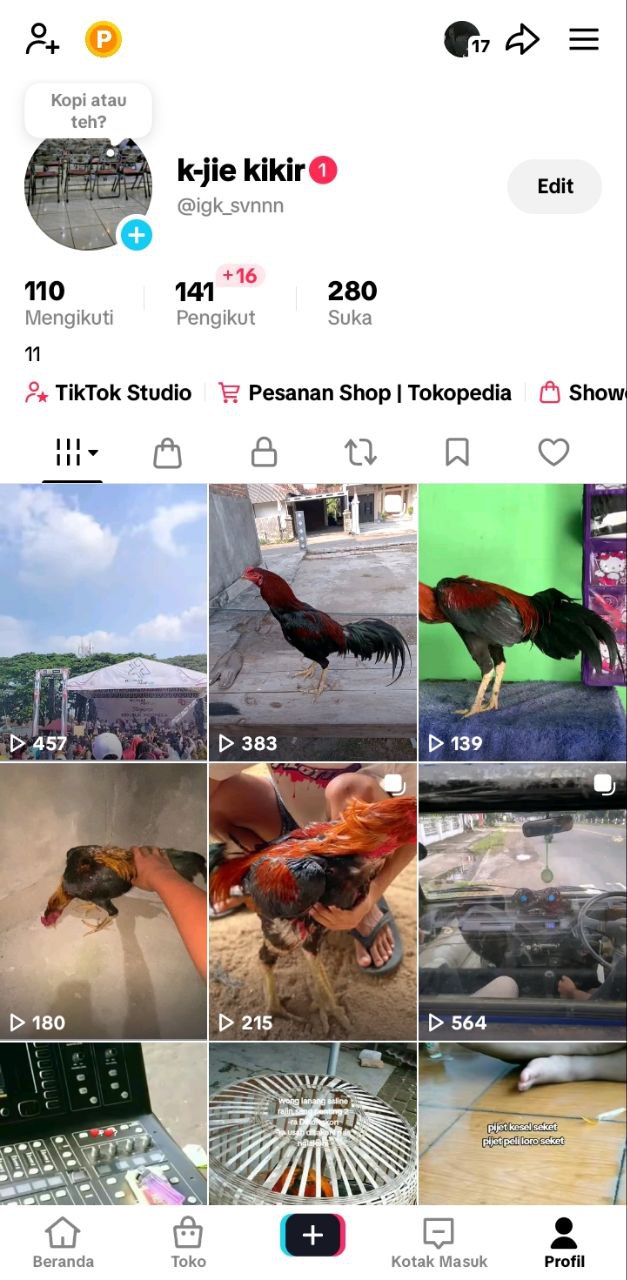This screenshot has height=1280, width=627.
Task: View the Pengikut followers list
Action: point(215,304)
